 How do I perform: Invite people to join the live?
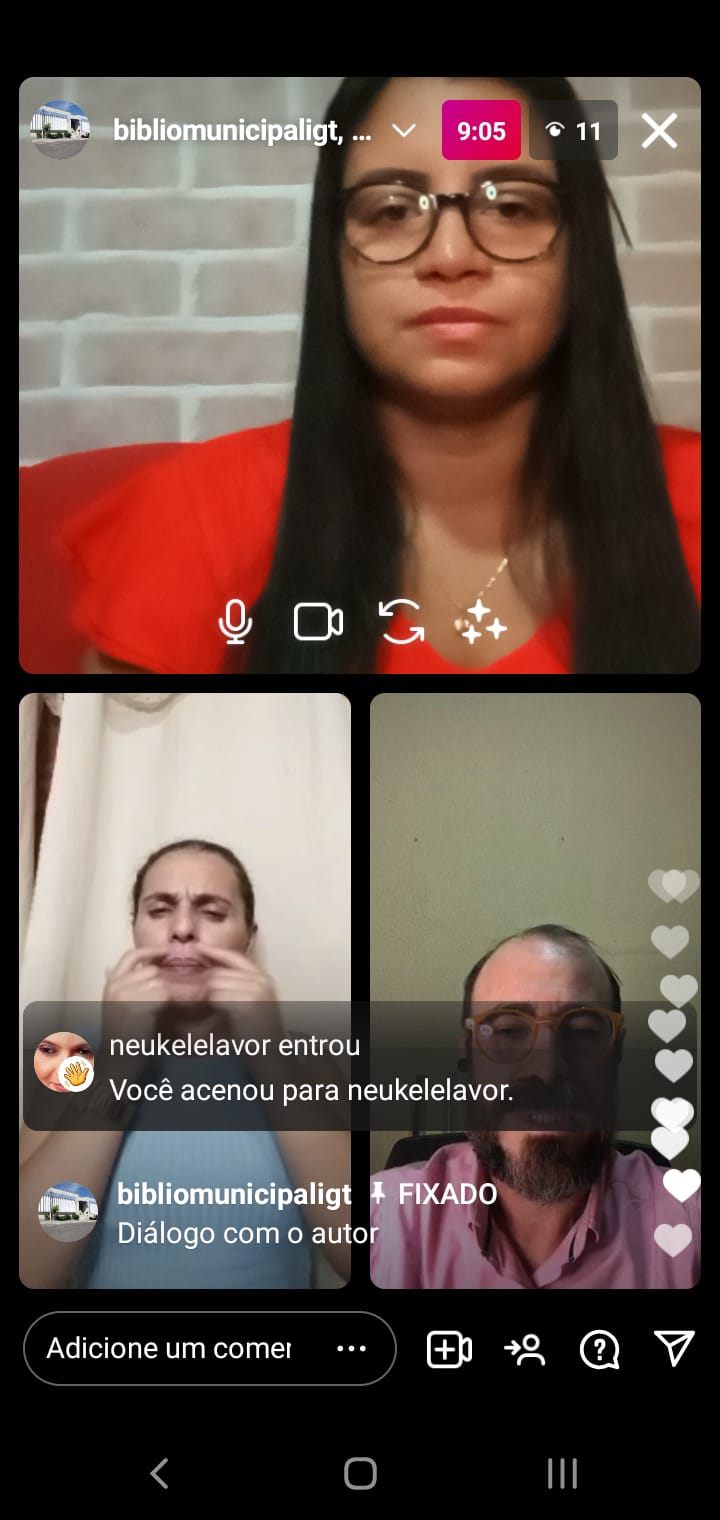(x=525, y=1349)
